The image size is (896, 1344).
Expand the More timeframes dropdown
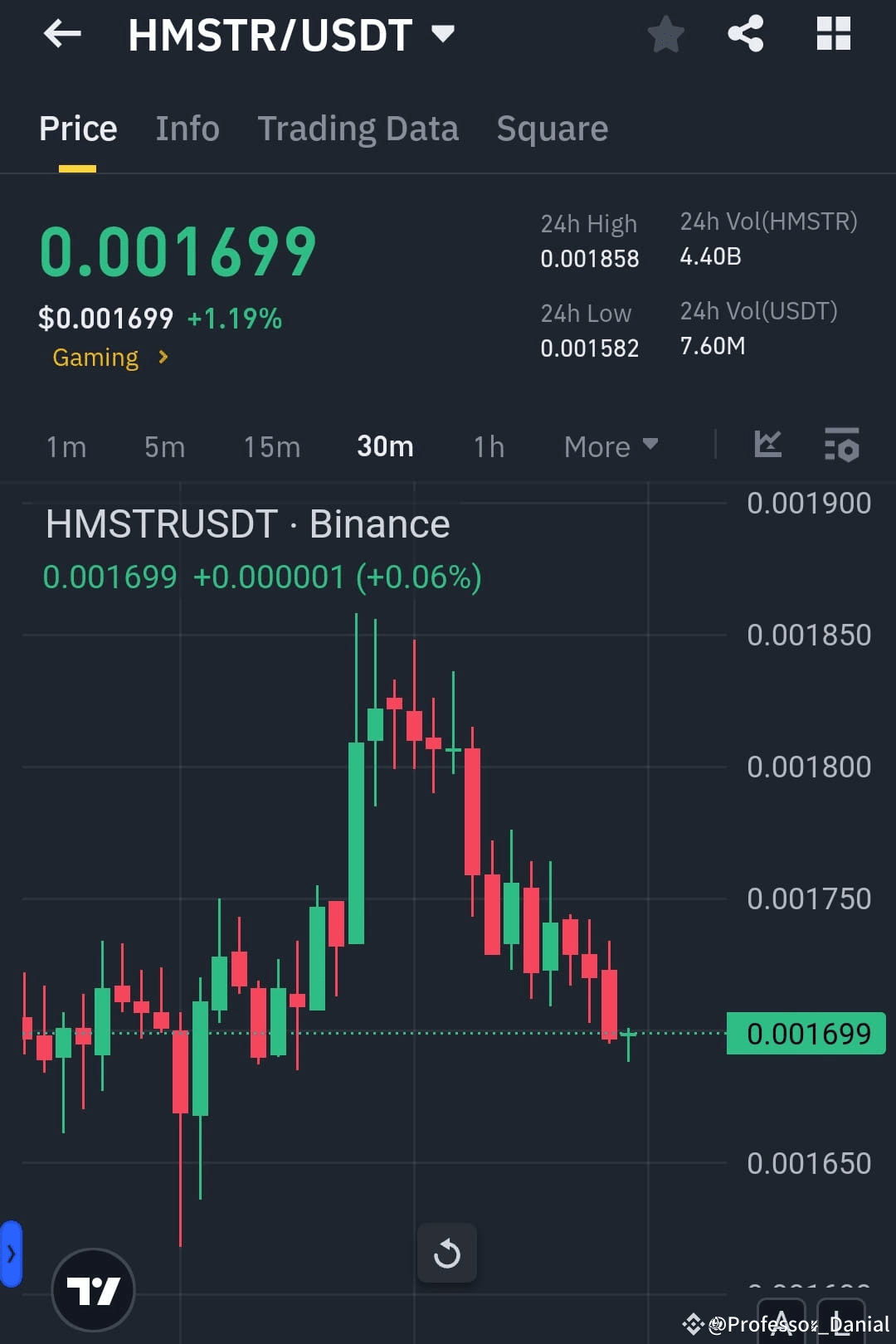(x=610, y=446)
